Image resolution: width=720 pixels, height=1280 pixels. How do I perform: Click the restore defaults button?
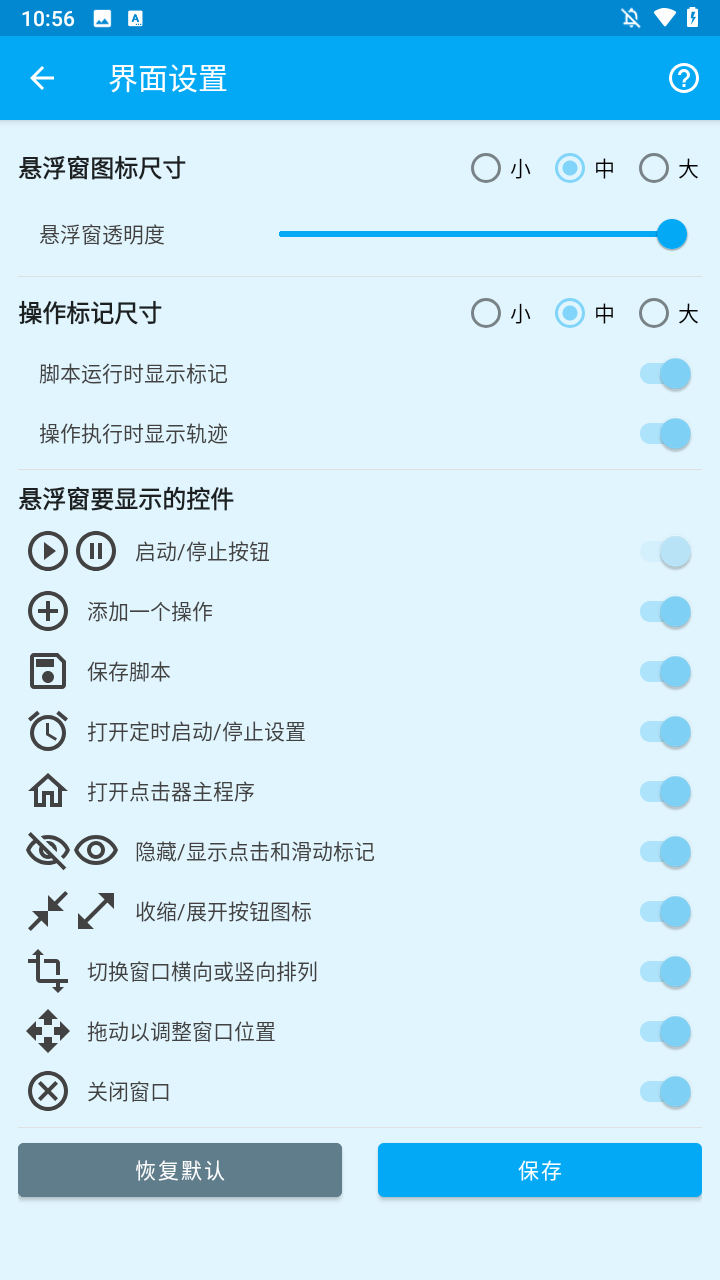(x=180, y=1169)
